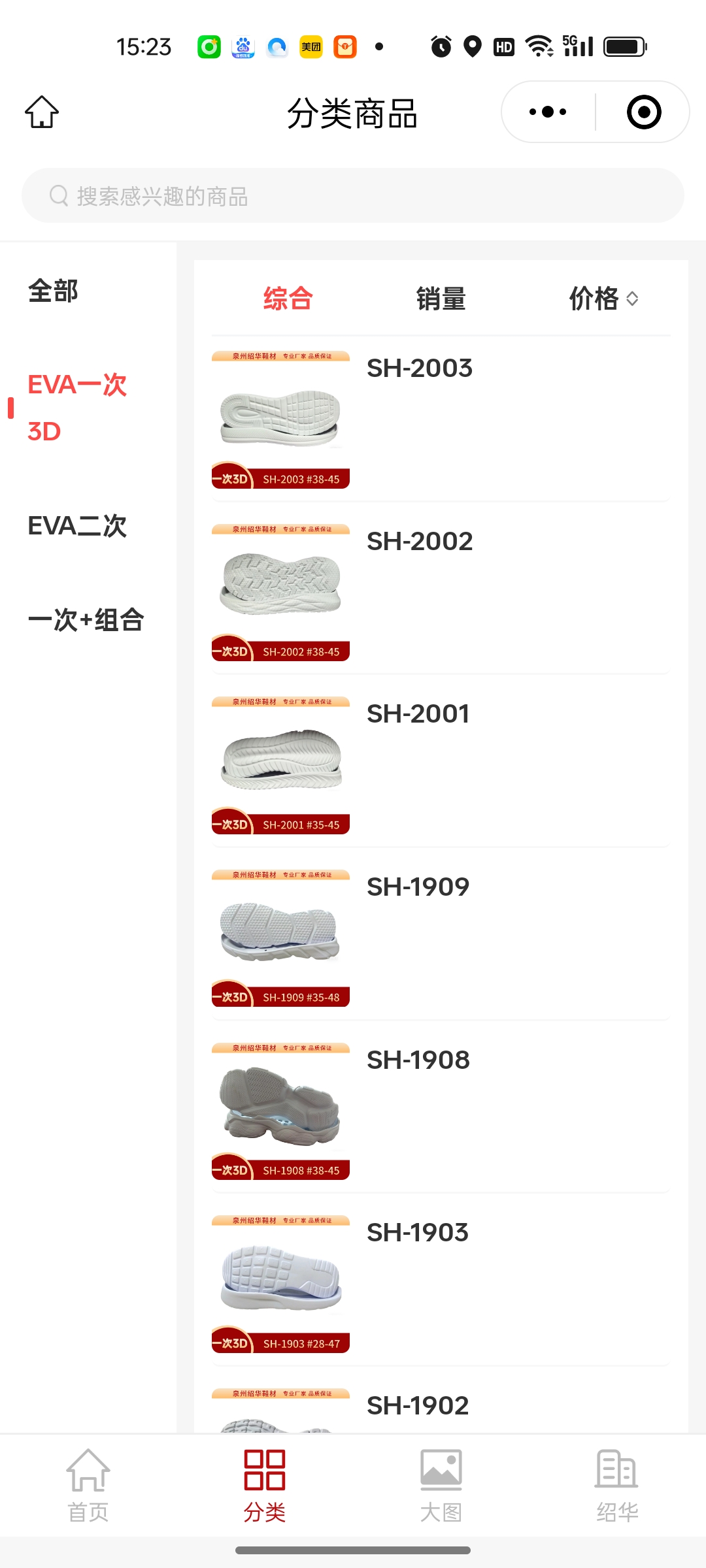Screen dimensions: 706x1568
Task: Tap the search box for products
Action: pos(353,195)
